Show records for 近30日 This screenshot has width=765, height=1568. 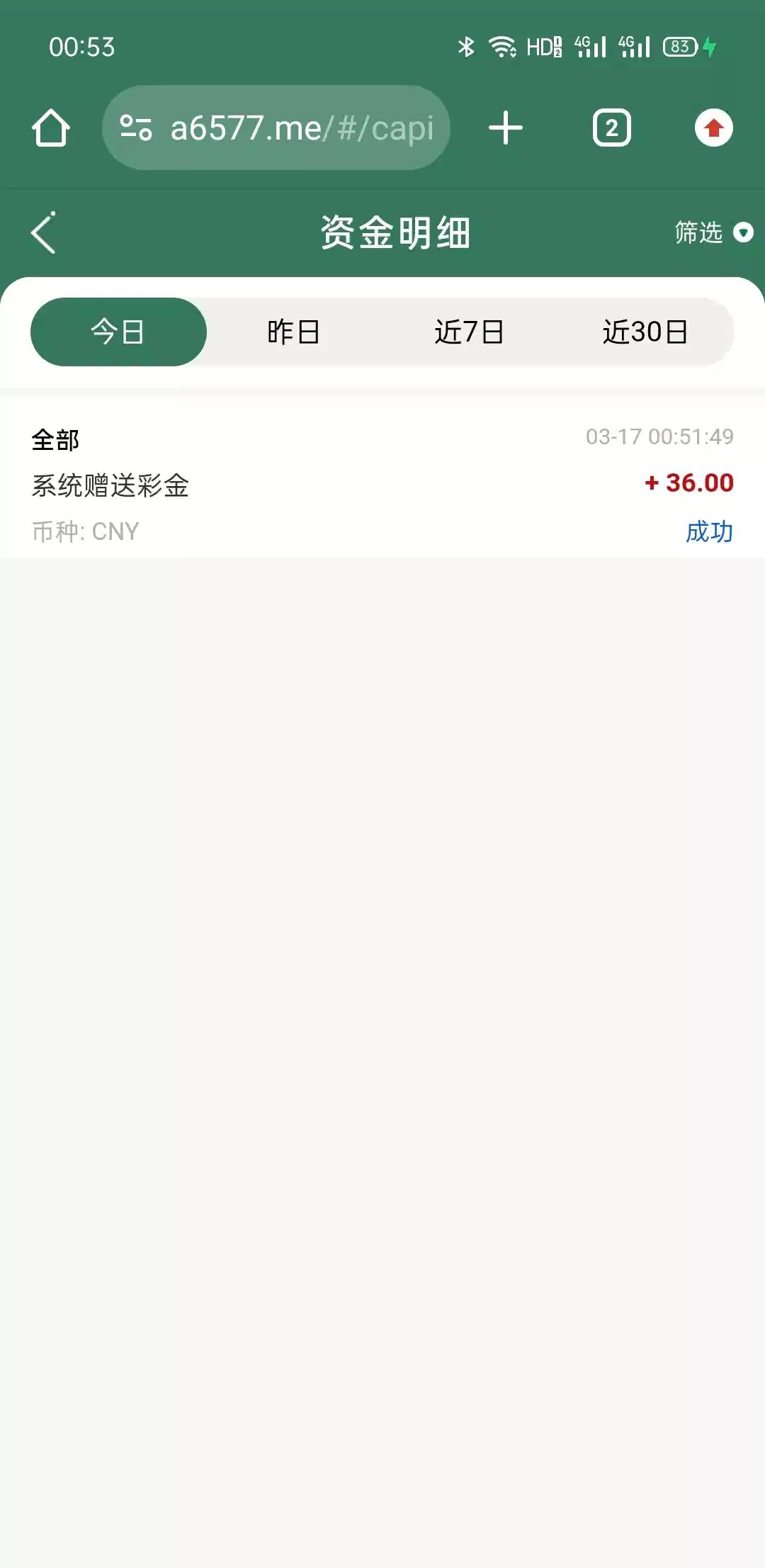[645, 332]
